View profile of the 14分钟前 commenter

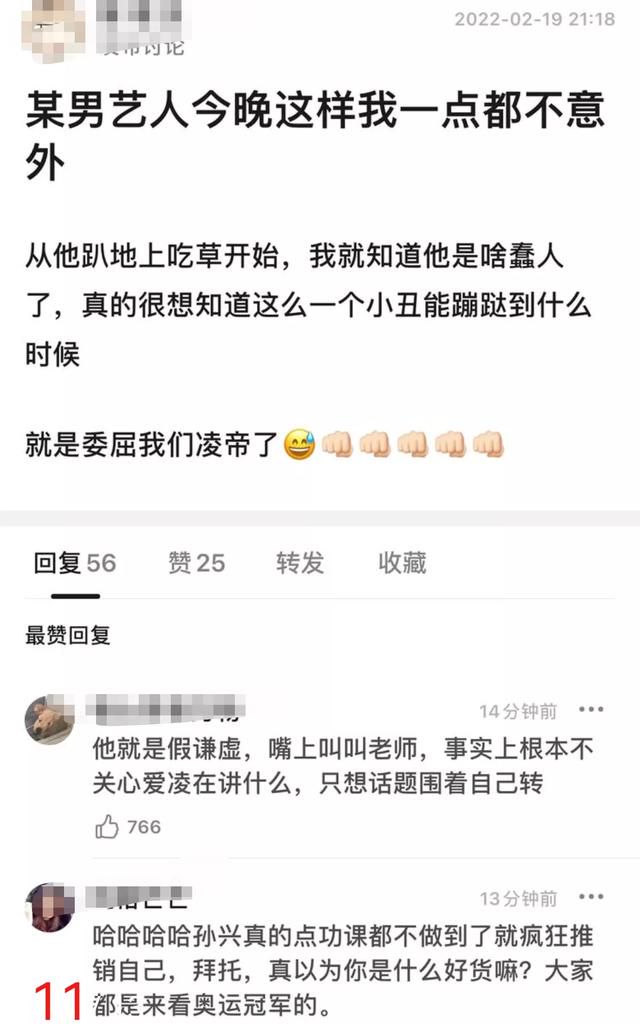tap(50, 720)
